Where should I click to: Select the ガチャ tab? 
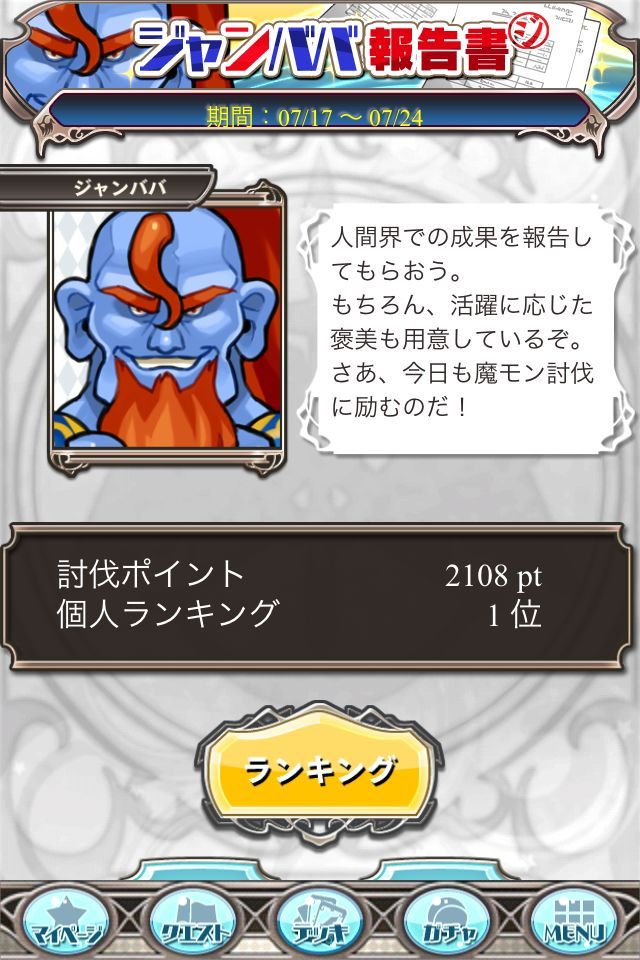pyautogui.click(x=447, y=921)
